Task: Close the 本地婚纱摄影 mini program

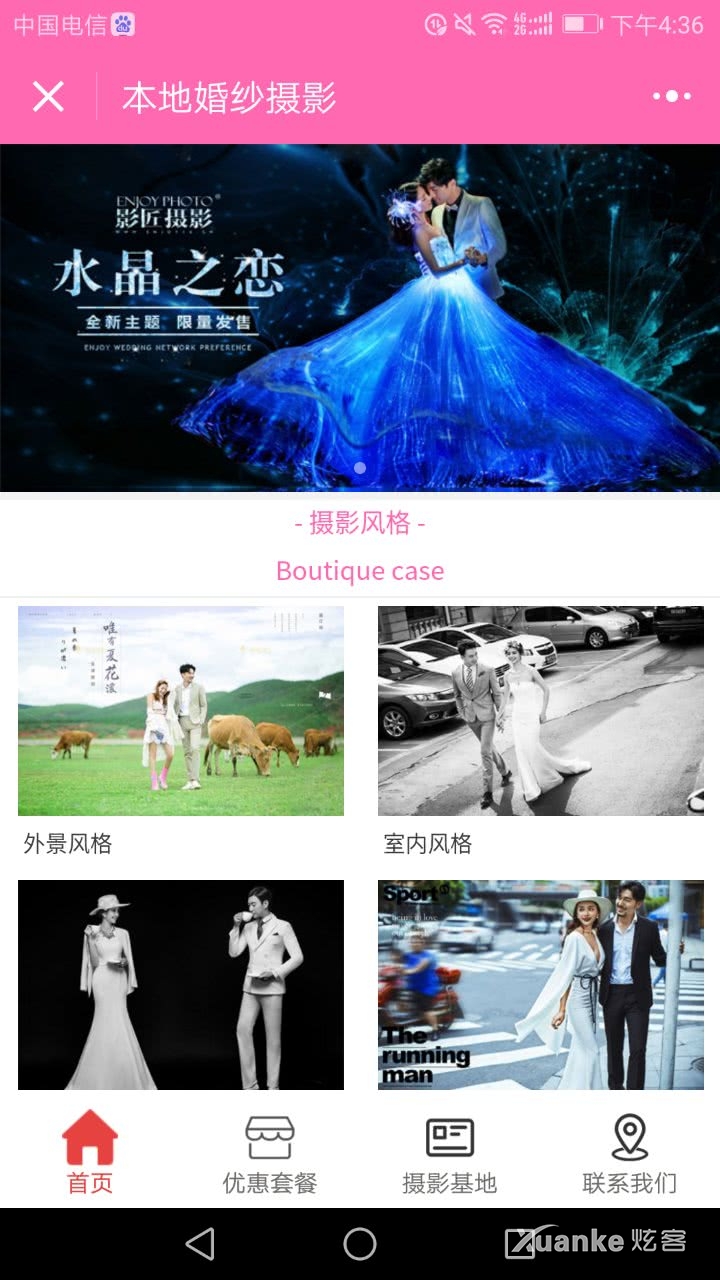Action: click(48, 97)
